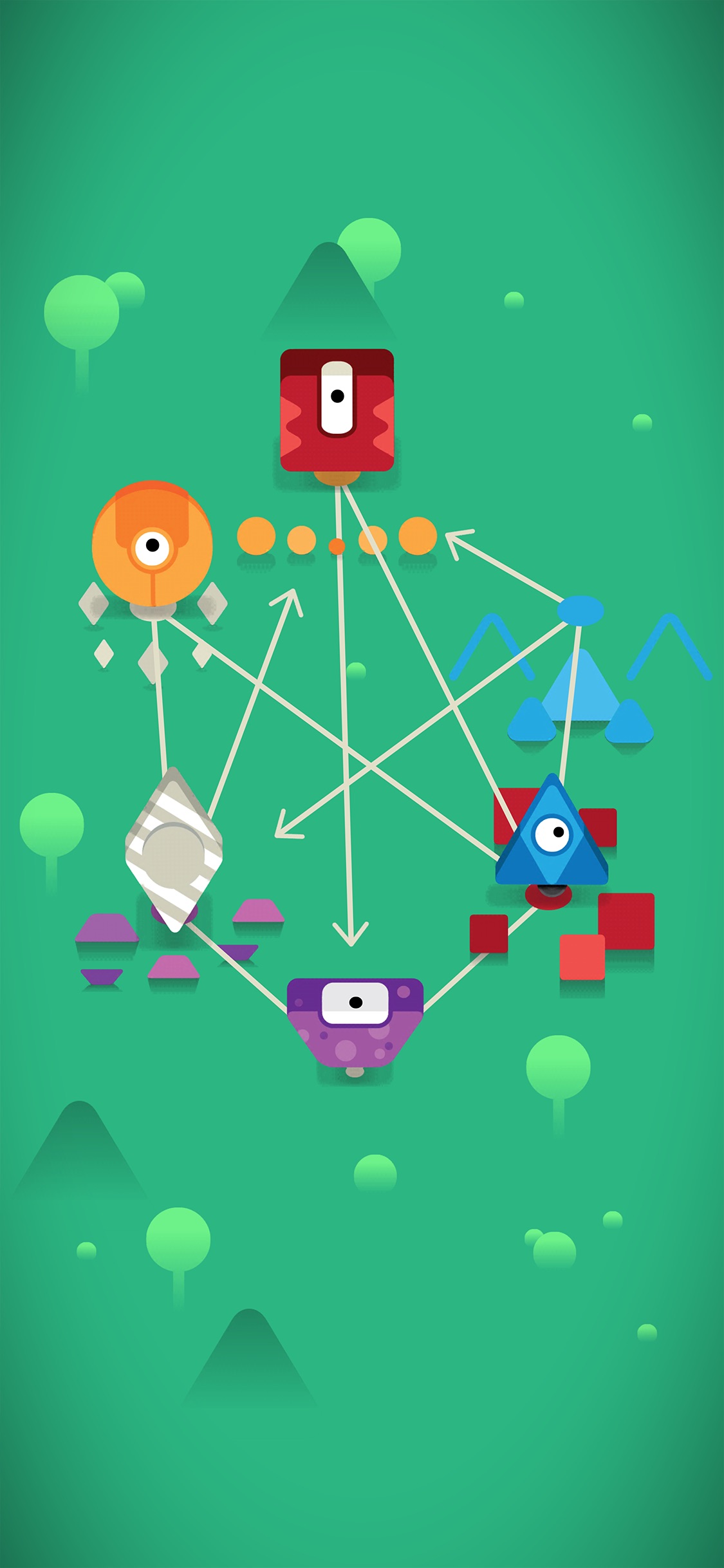Tap the white striped diamond block
Image resolution: width=724 pixels, height=1568 pixels.
pyautogui.click(x=173, y=848)
